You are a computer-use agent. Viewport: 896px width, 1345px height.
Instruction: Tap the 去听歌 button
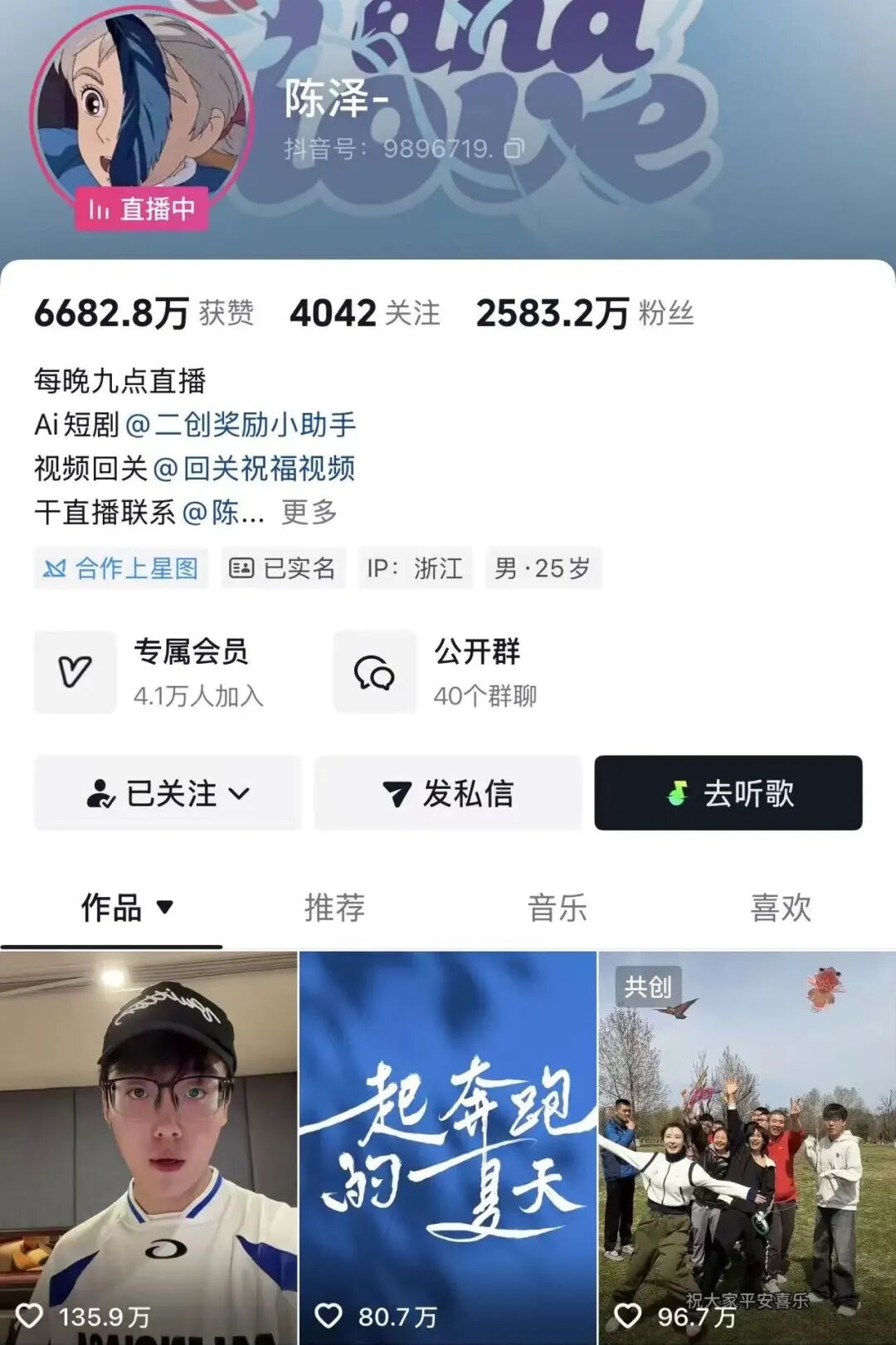(728, 793)
